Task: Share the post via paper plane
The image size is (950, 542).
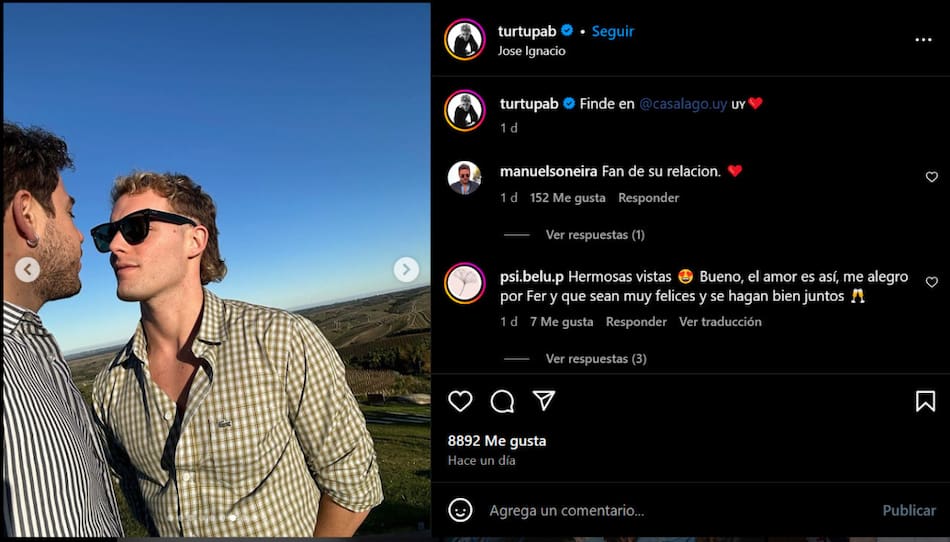Action: [544, 401]
